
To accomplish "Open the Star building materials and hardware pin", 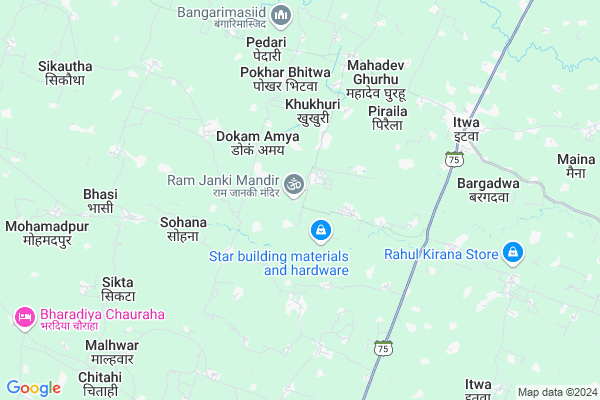I will point(319,232).
